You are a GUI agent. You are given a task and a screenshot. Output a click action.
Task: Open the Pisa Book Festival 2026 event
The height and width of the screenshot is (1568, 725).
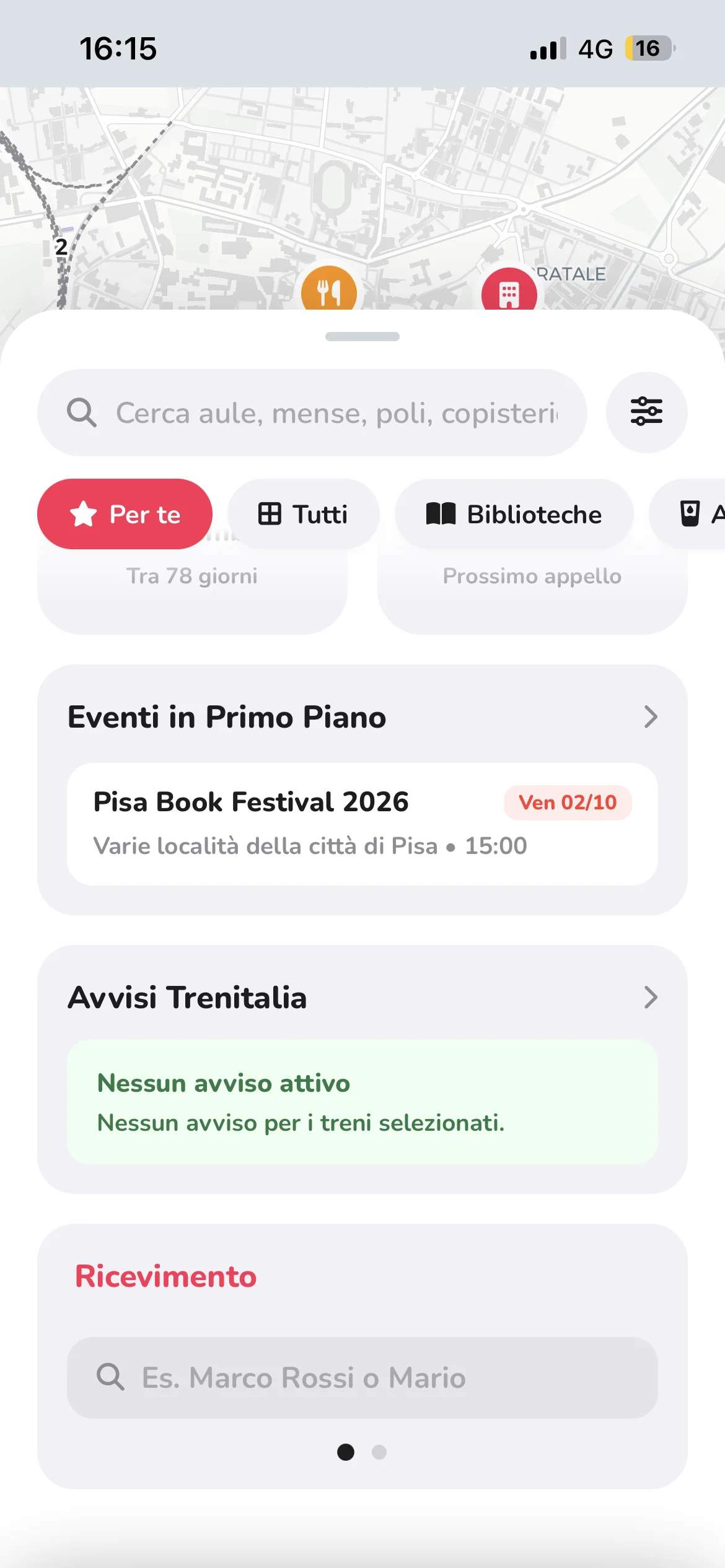(362, 824)
